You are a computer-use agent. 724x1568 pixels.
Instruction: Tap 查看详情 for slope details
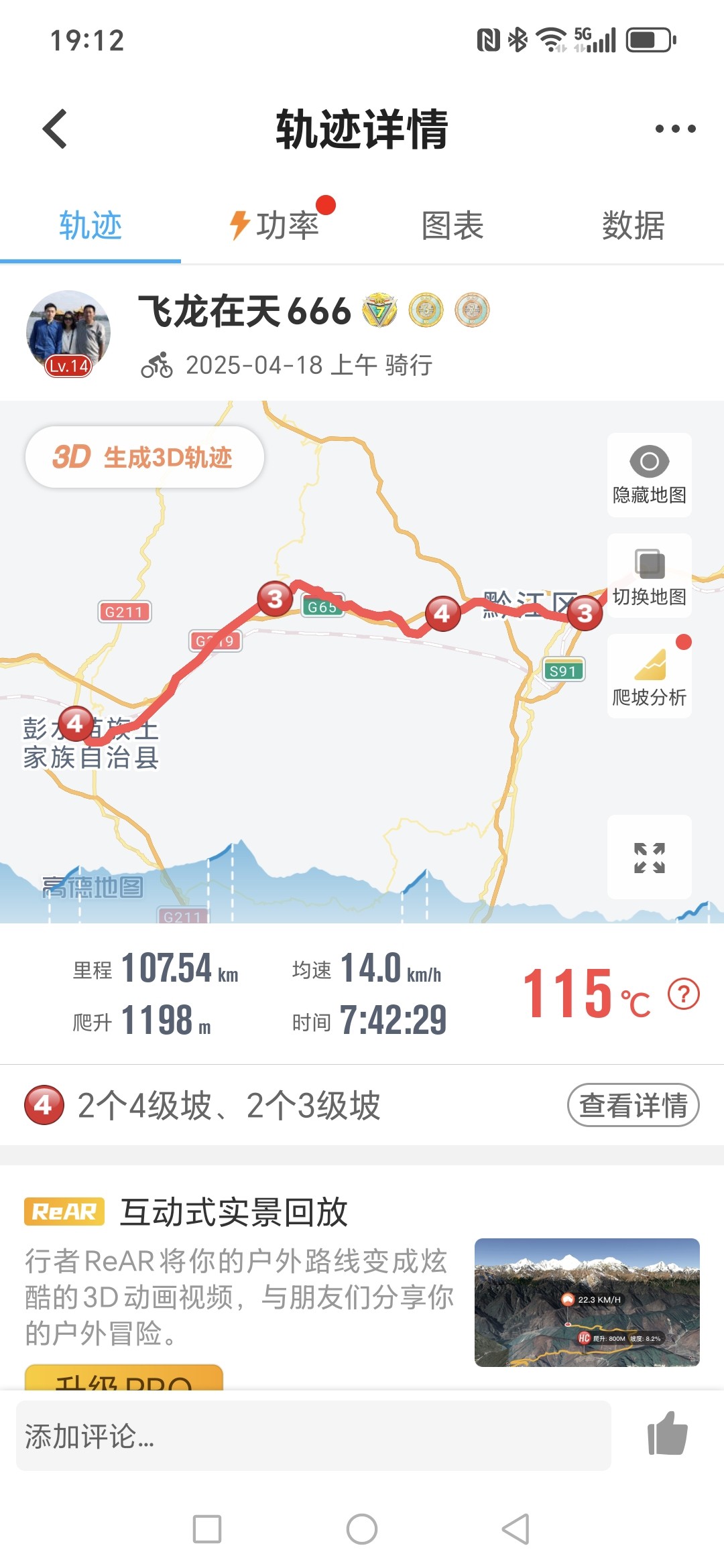tap(633, 1106)
